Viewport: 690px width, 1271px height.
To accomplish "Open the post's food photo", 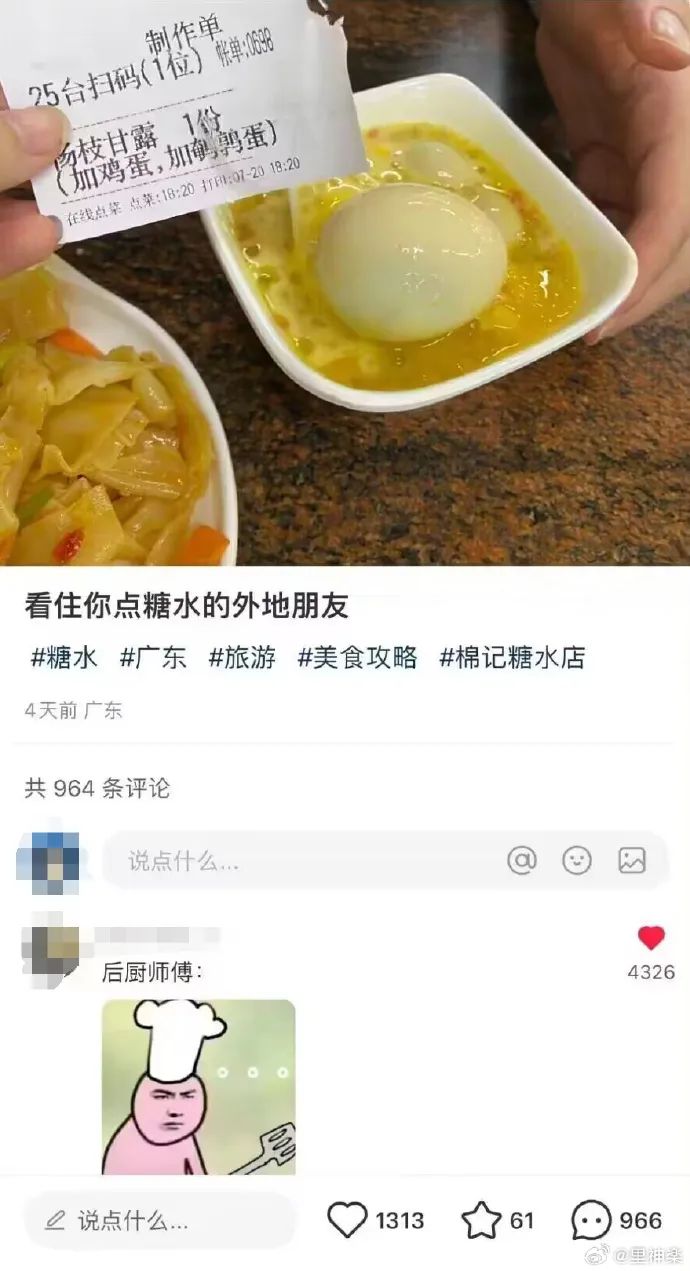I will [345, 282].
